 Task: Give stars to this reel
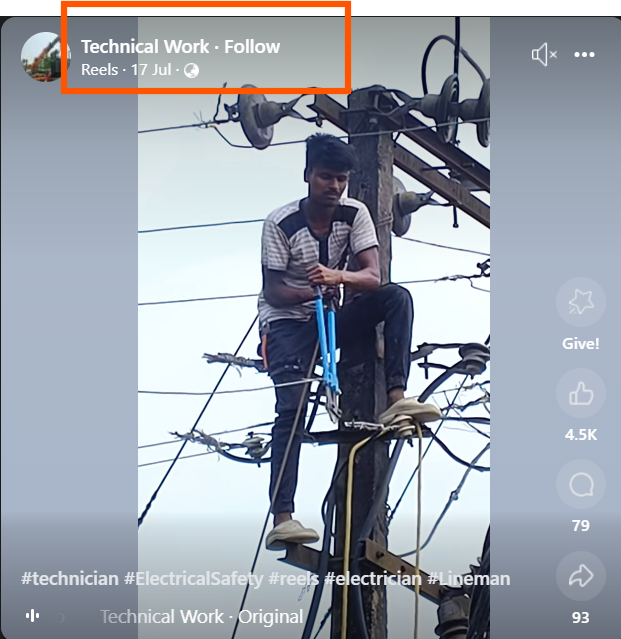coord(580,303)
